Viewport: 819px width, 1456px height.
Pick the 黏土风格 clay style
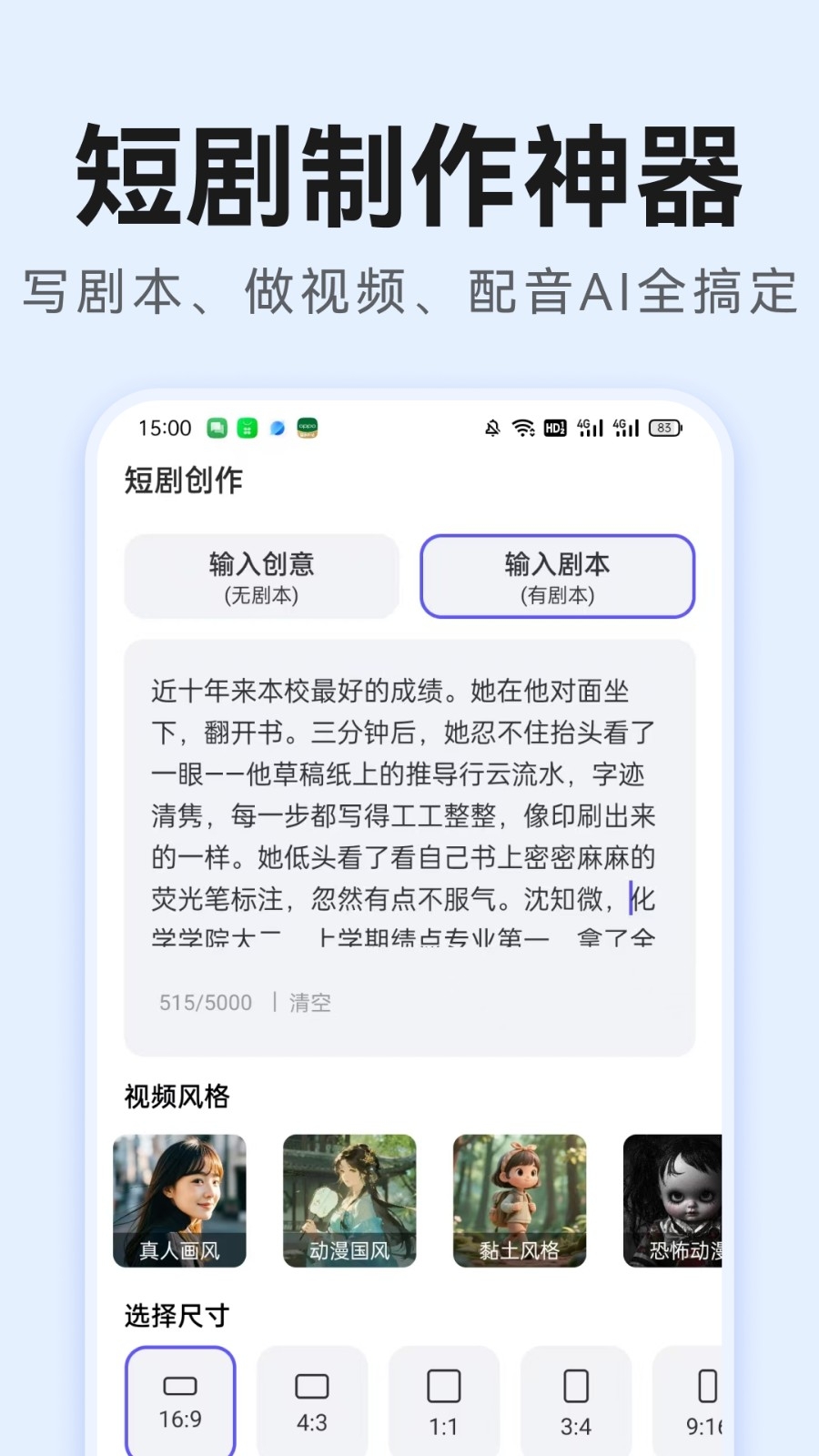(519, 1199)
